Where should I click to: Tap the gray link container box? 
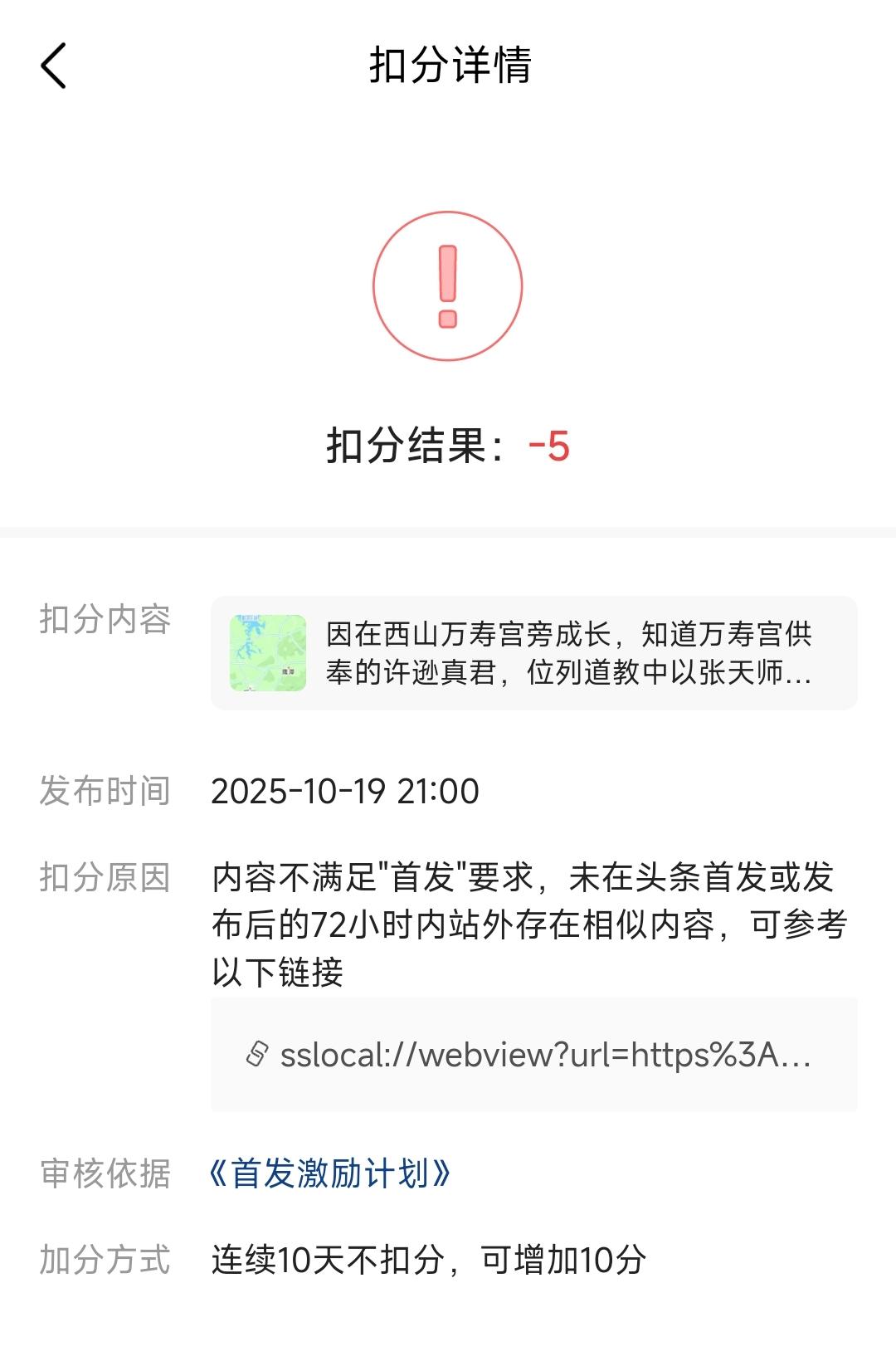532,1055
